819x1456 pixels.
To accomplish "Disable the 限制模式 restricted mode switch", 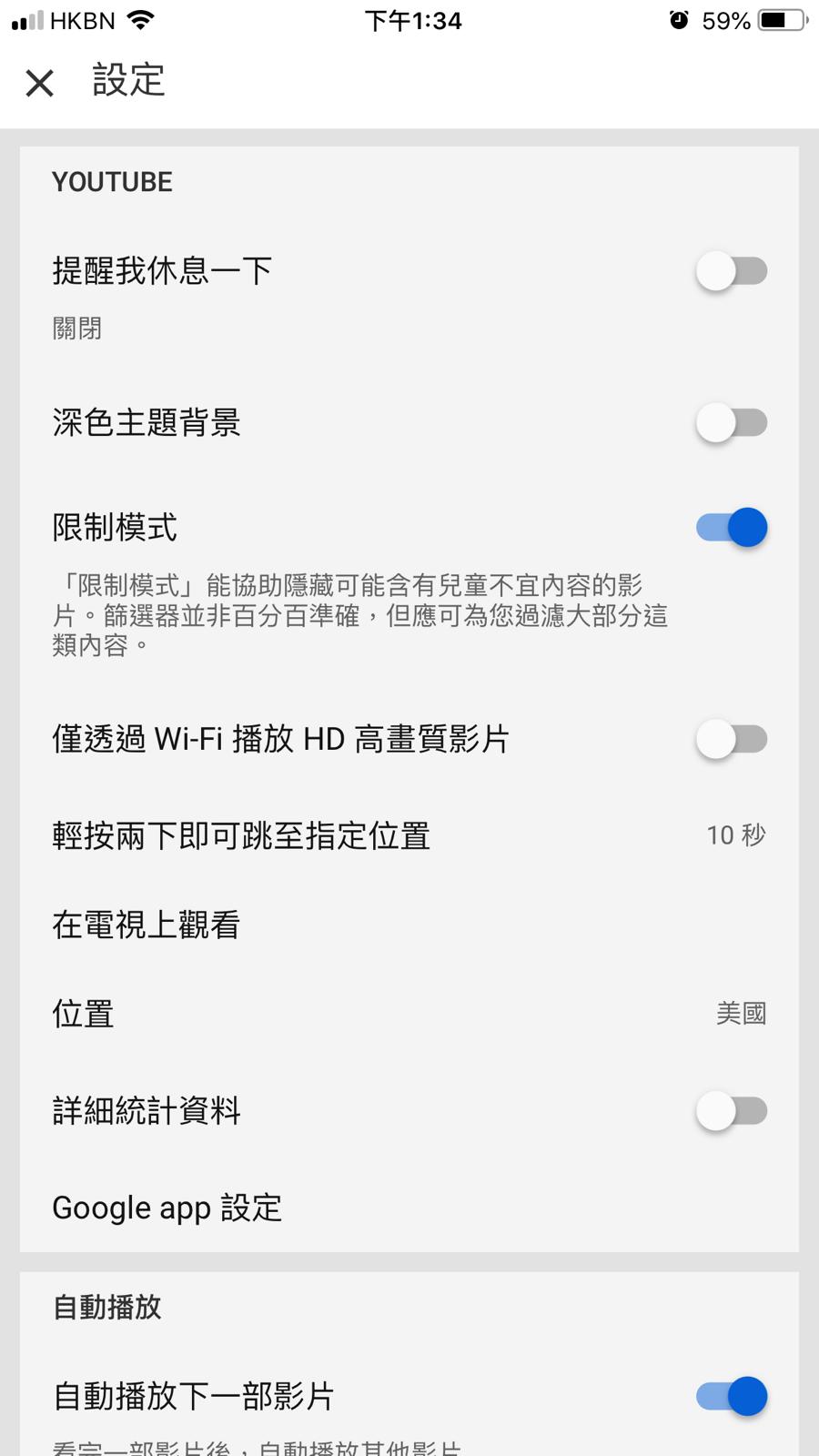I will [x=731, y=528].
